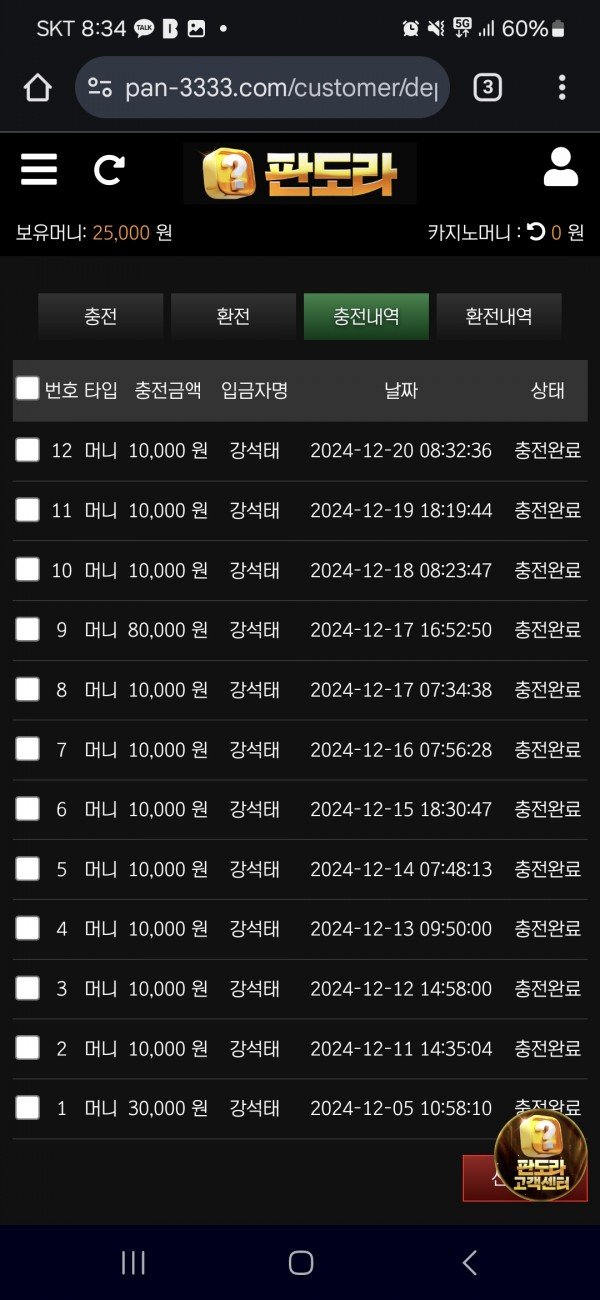Open the hamburger menu

[39, 169]
